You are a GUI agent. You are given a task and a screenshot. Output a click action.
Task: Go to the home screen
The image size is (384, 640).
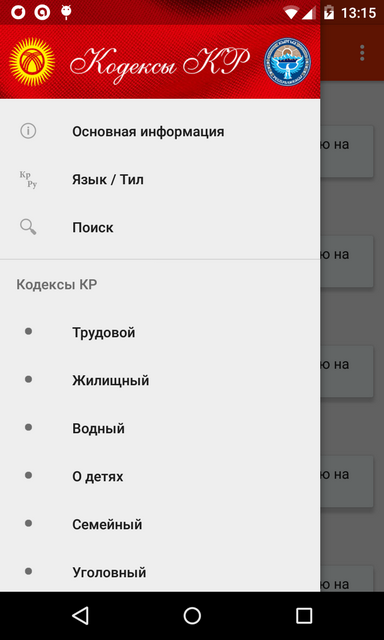pos(192,616)
